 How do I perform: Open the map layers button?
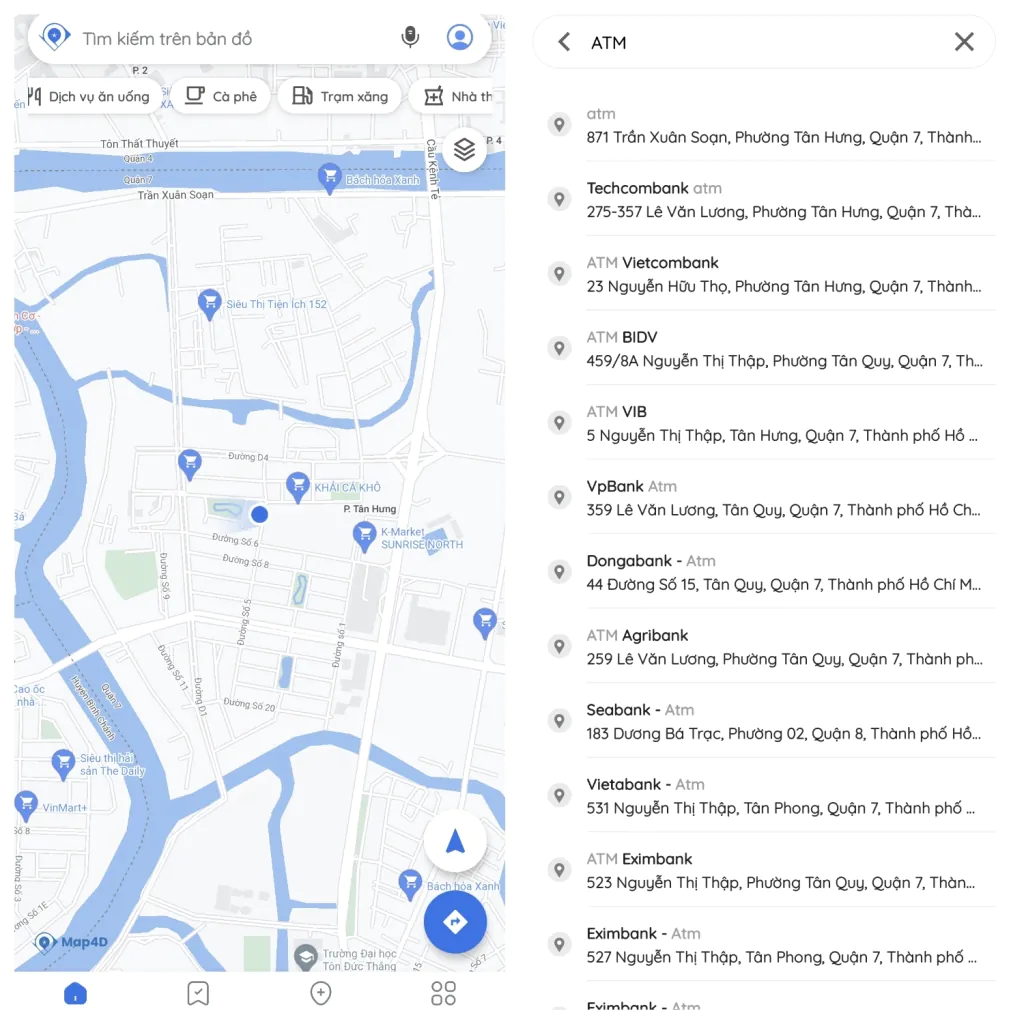click(x=464, y=150)
